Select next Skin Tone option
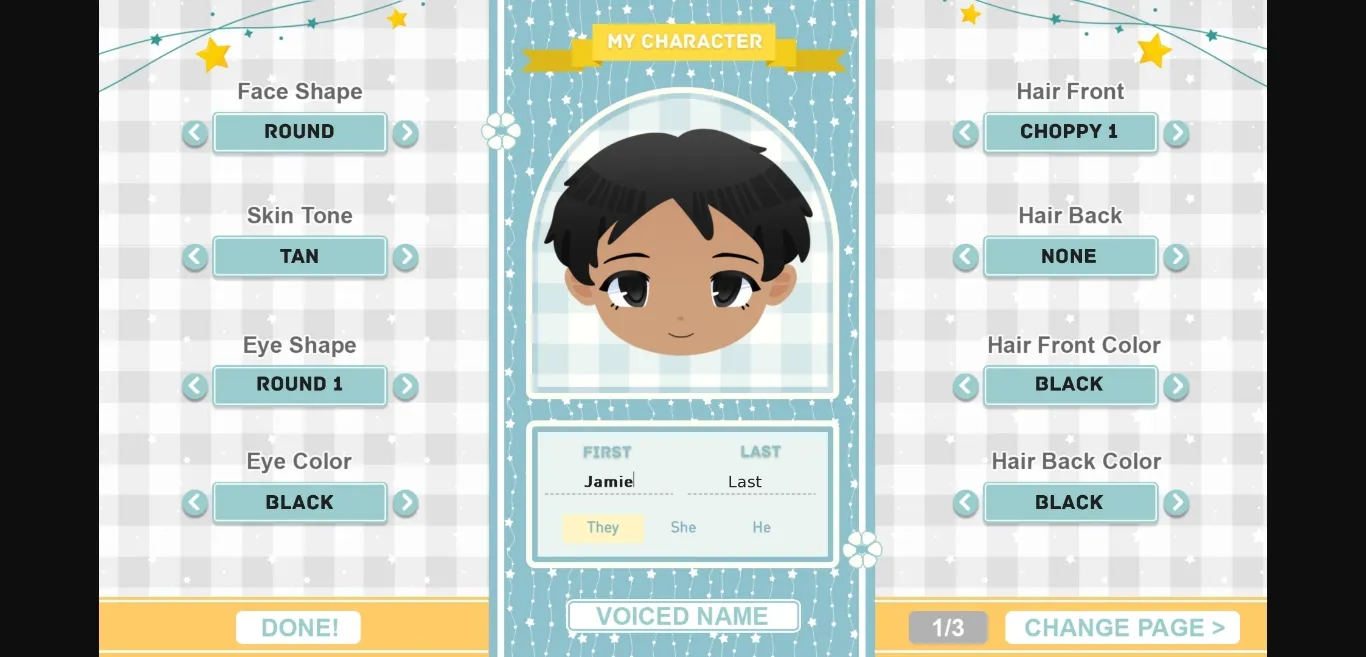 point(405,257)
